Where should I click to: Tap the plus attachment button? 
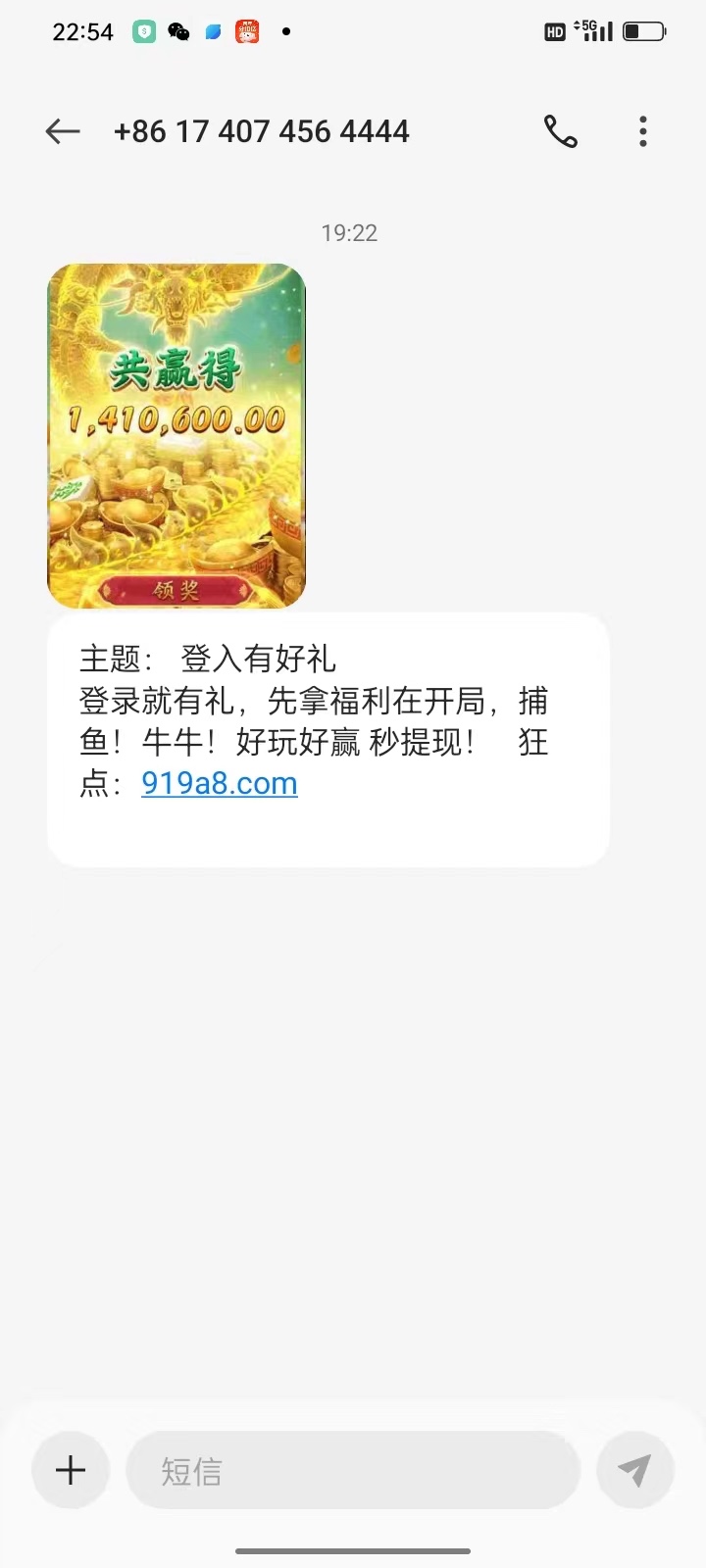[71, 1470]
